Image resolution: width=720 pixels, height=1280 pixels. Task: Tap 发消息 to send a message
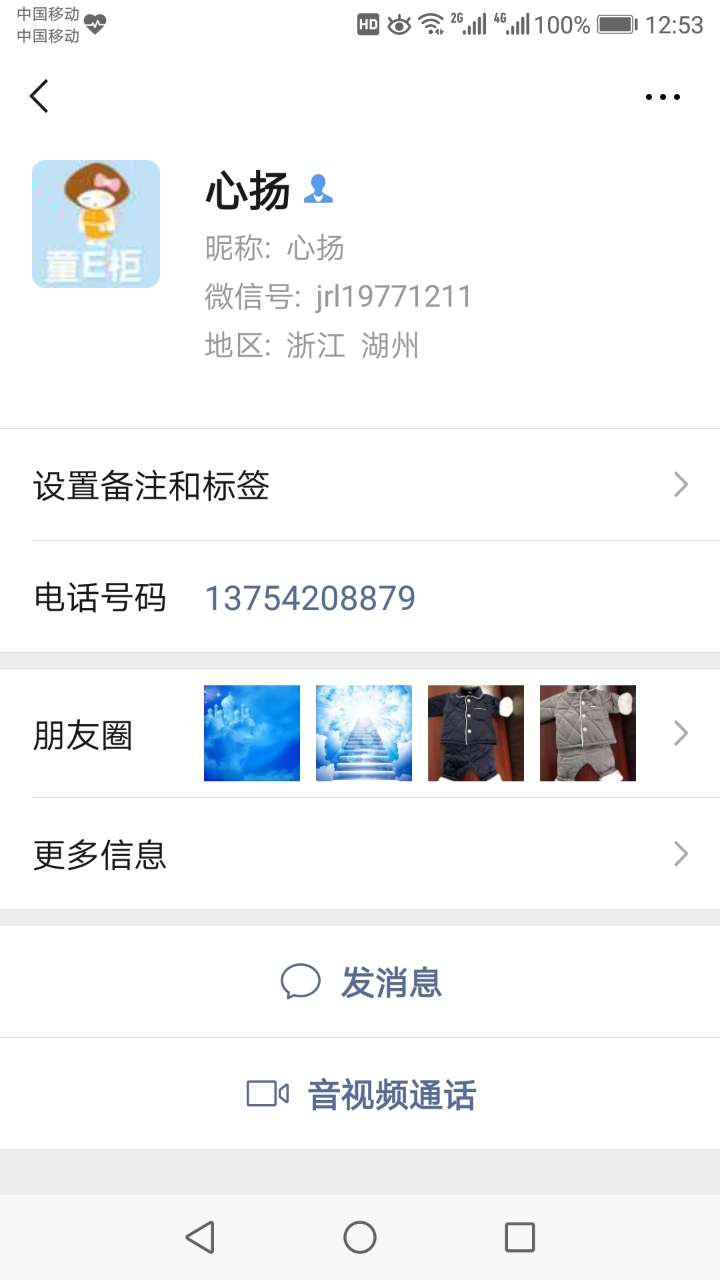[360, 982]
